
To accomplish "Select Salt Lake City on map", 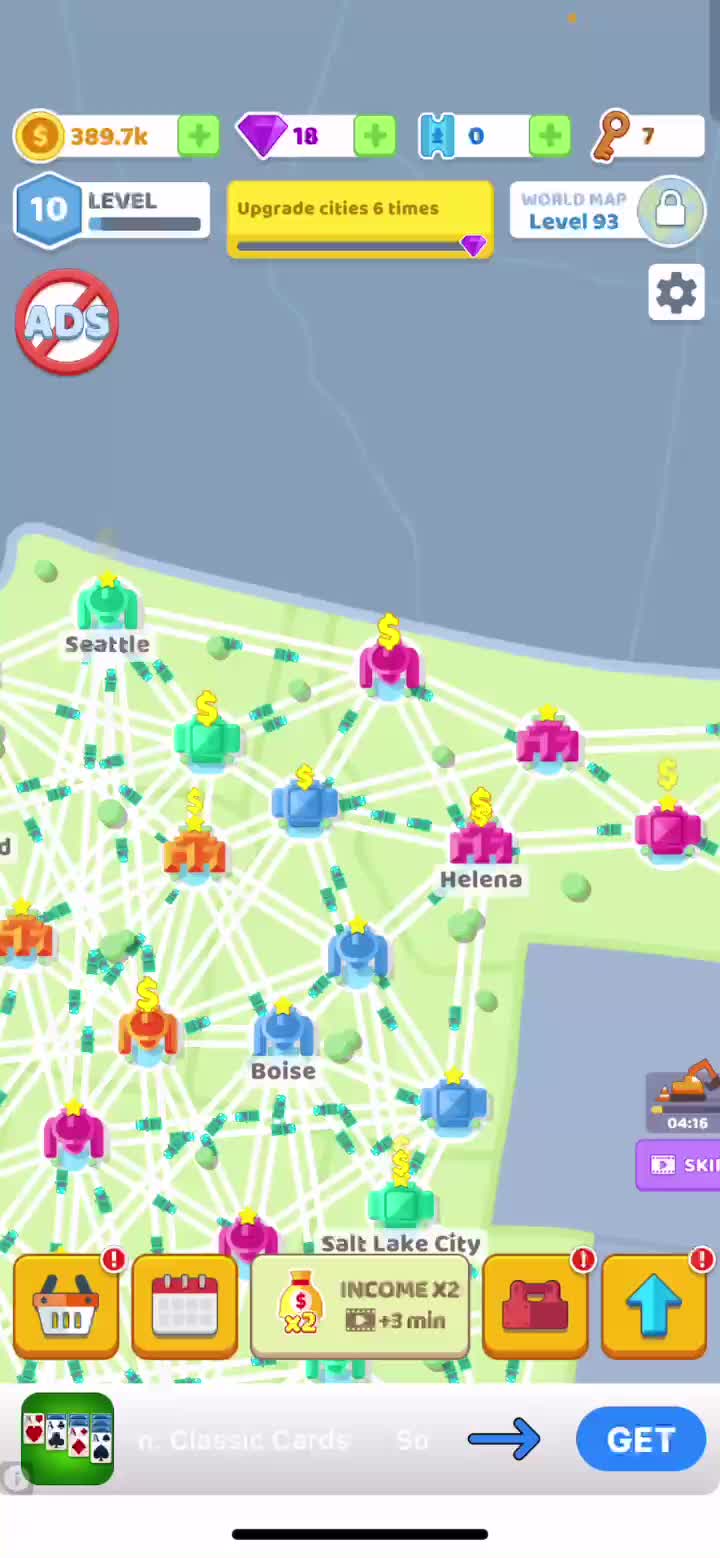I will (400, 1205).
